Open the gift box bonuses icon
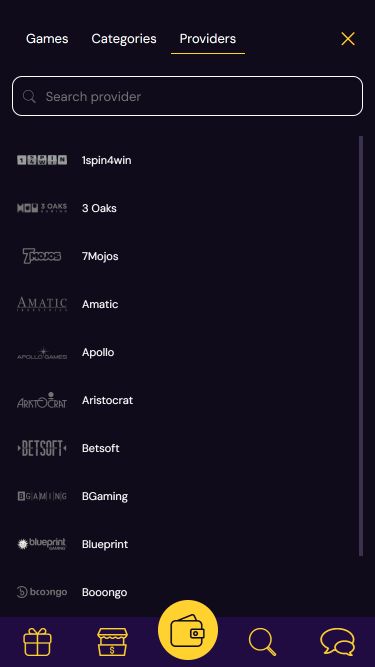Screen dimensions: 375x667 (x=37, y=641)
